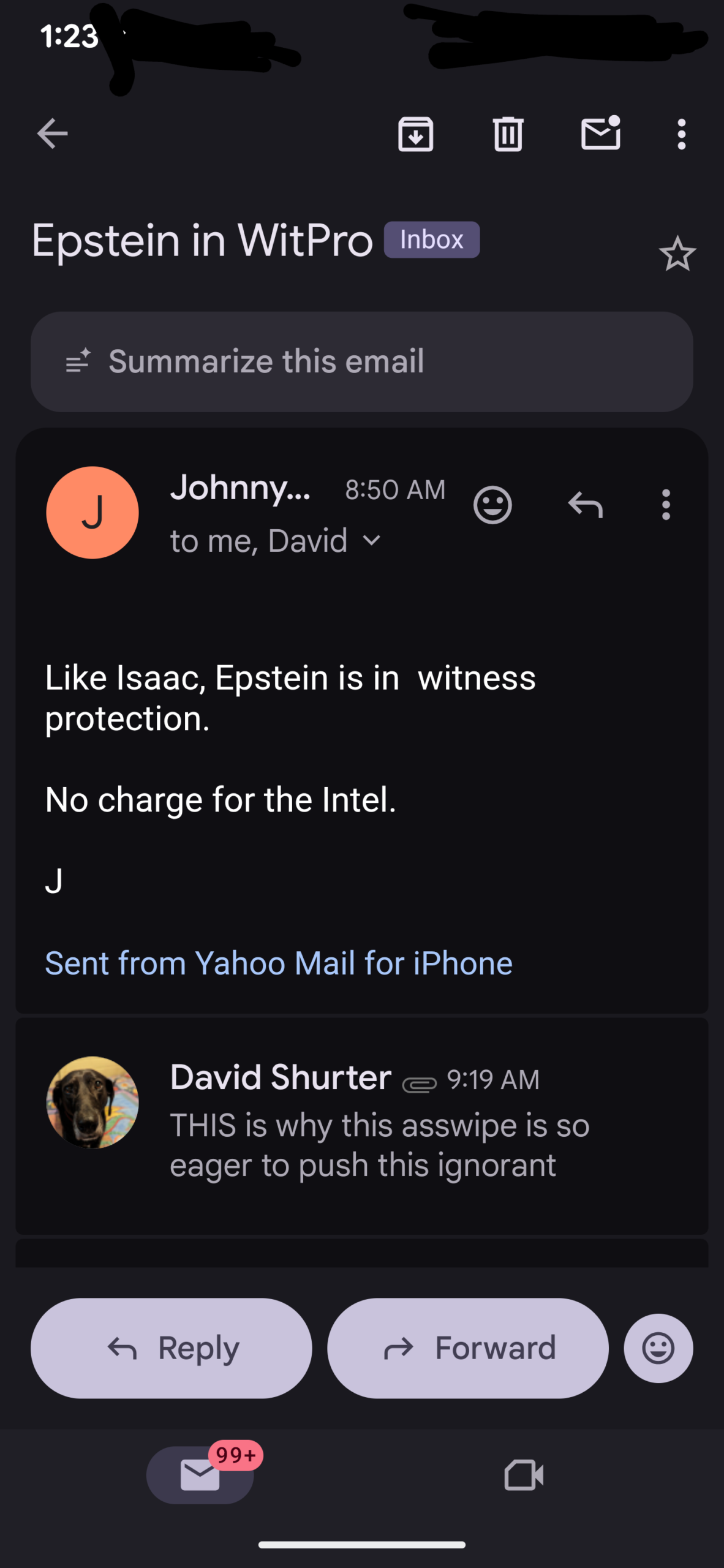Viewport: 724px width, 1568px height.
Task: Open emoji reactions beside the Forward button
Action: (658, 1347)
